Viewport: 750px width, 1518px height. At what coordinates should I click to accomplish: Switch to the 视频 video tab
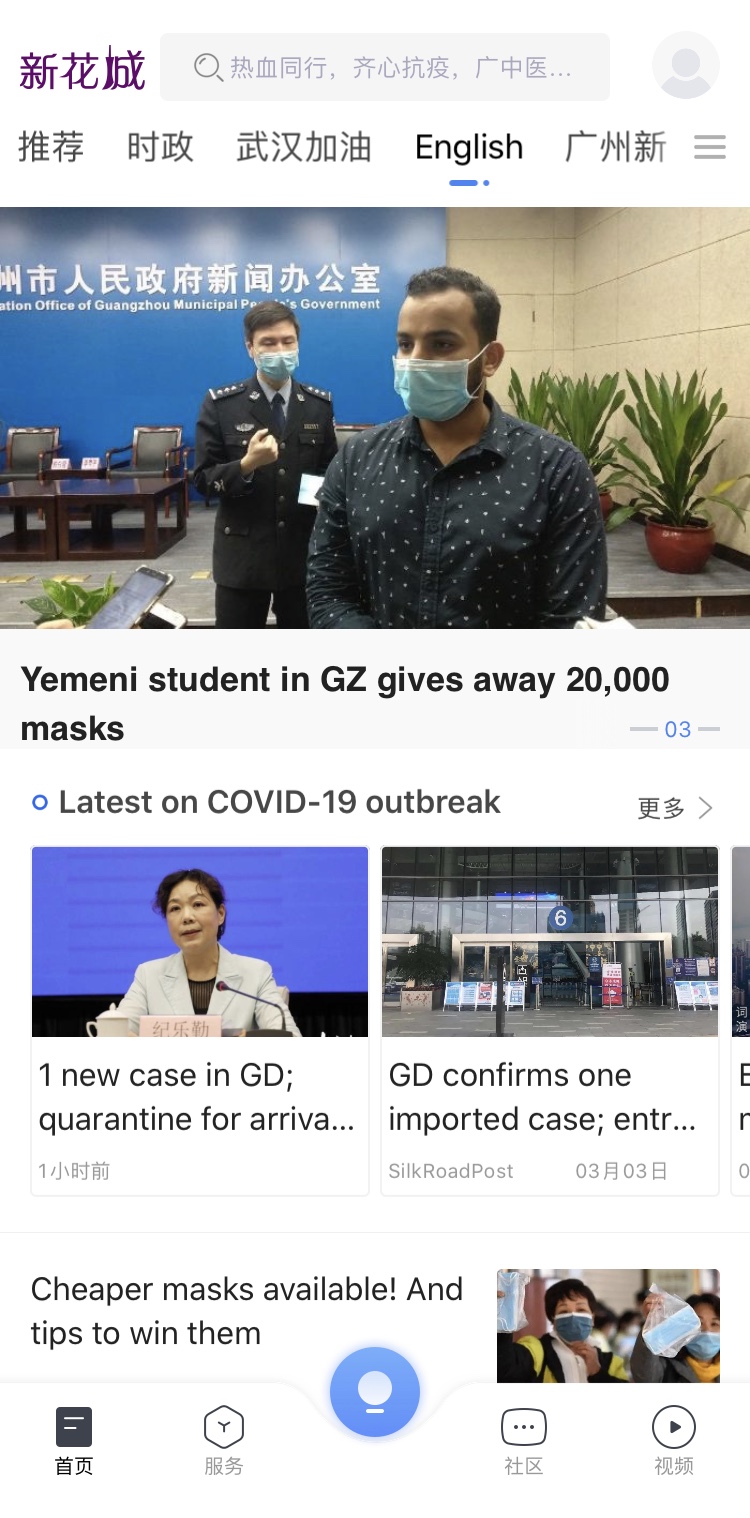674,1440
